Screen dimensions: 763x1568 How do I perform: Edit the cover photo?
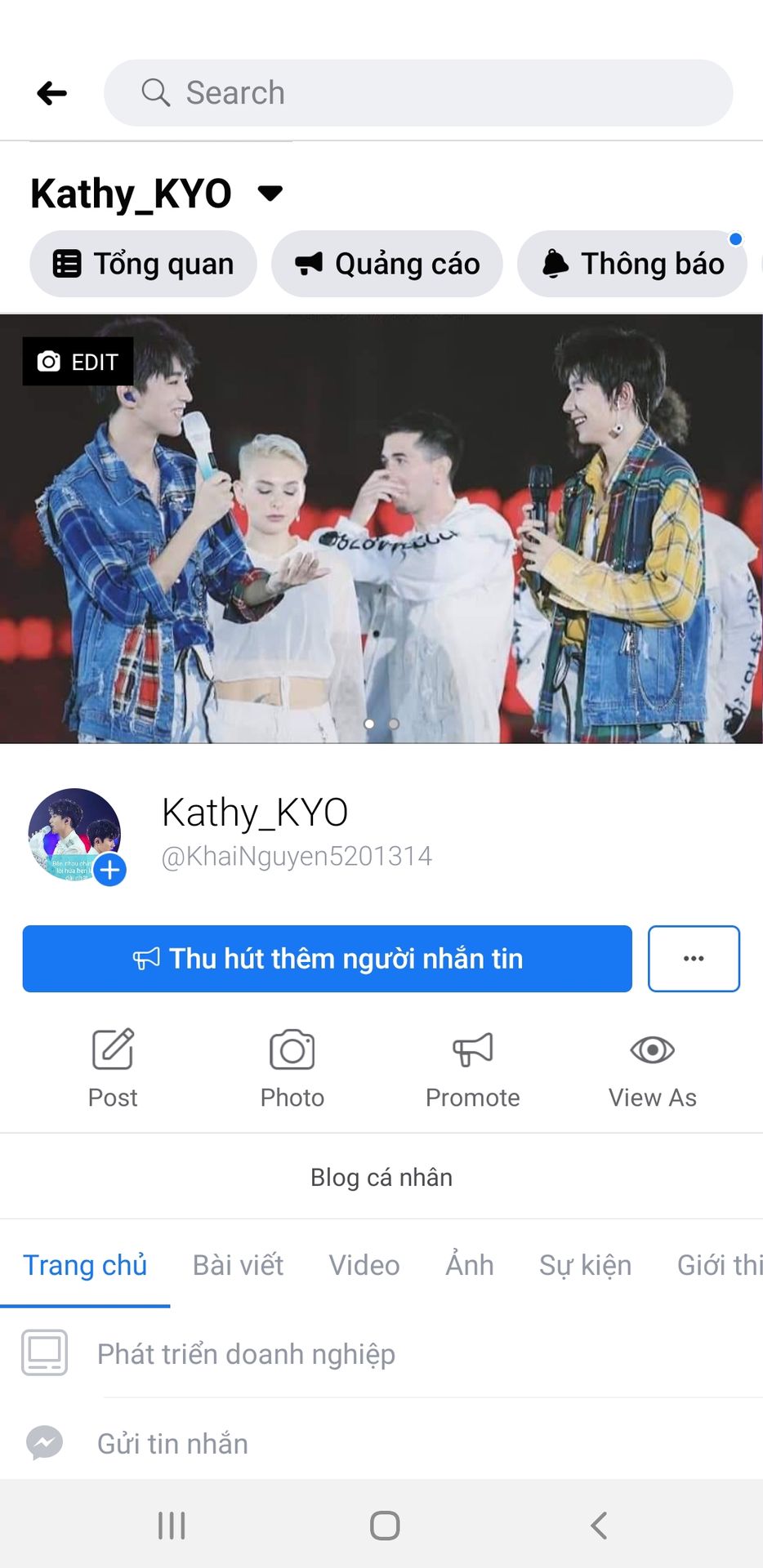click(78, 361)
